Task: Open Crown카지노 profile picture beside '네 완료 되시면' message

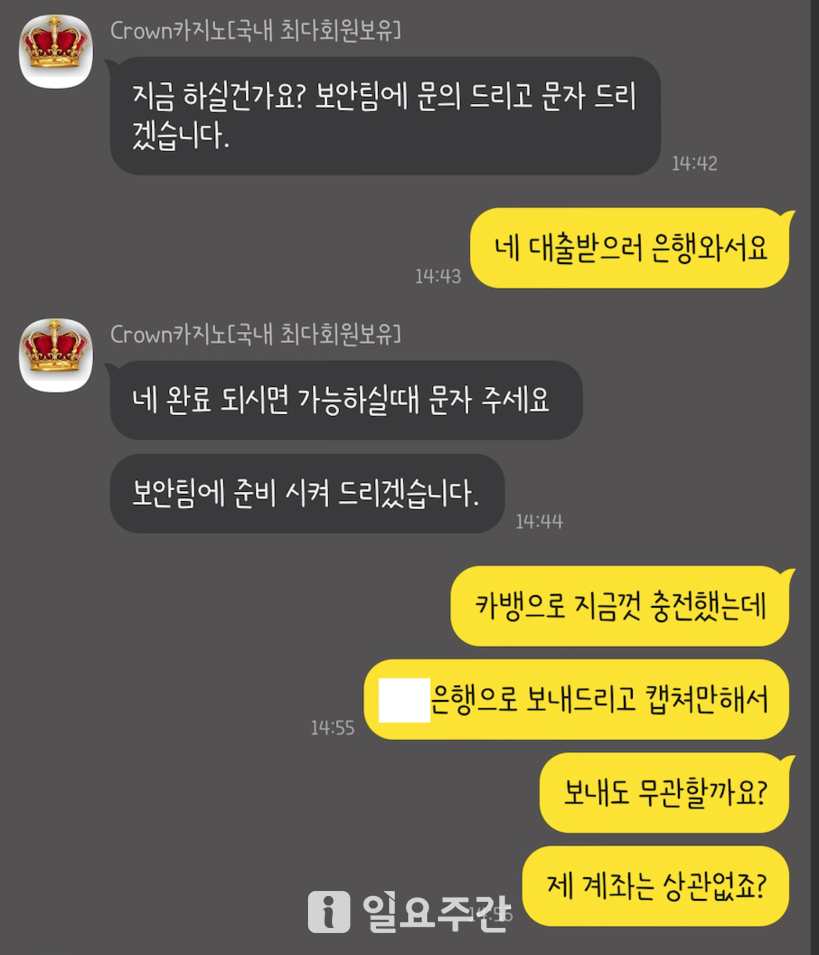Action: point(56,355)
